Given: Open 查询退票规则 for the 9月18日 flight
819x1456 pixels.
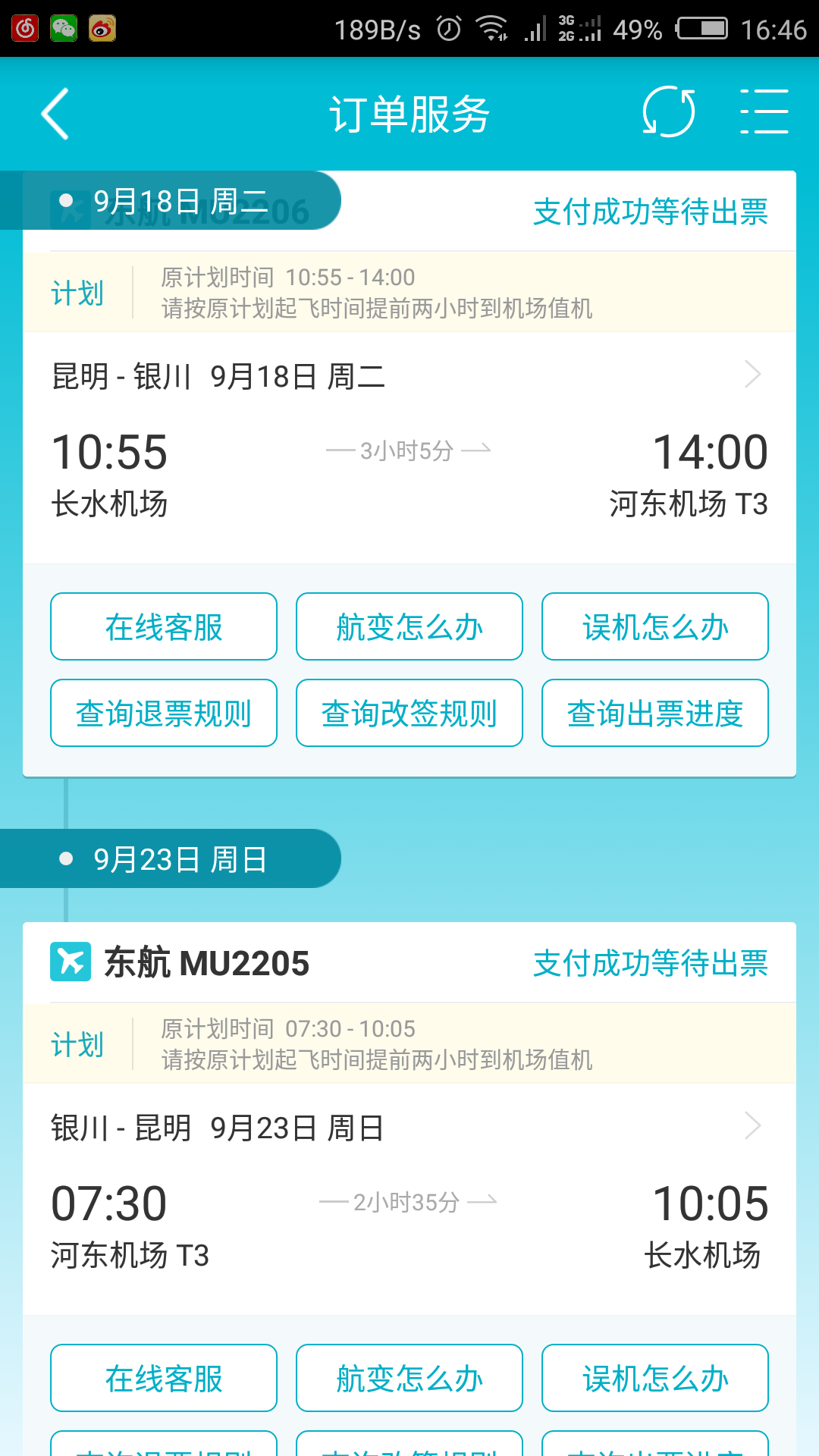Looking at the screenshot, I should (x=164, y=713).
